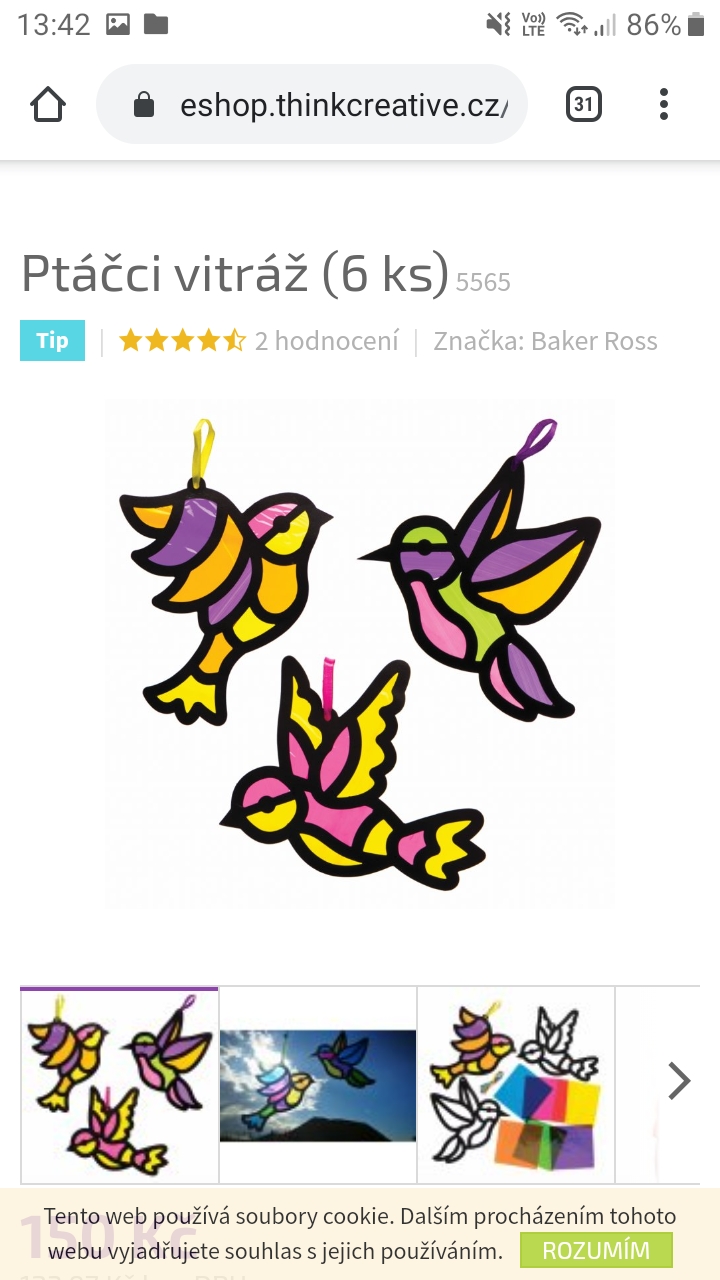Select the thumbnail showing colored foil sheets

(516, 1086)
